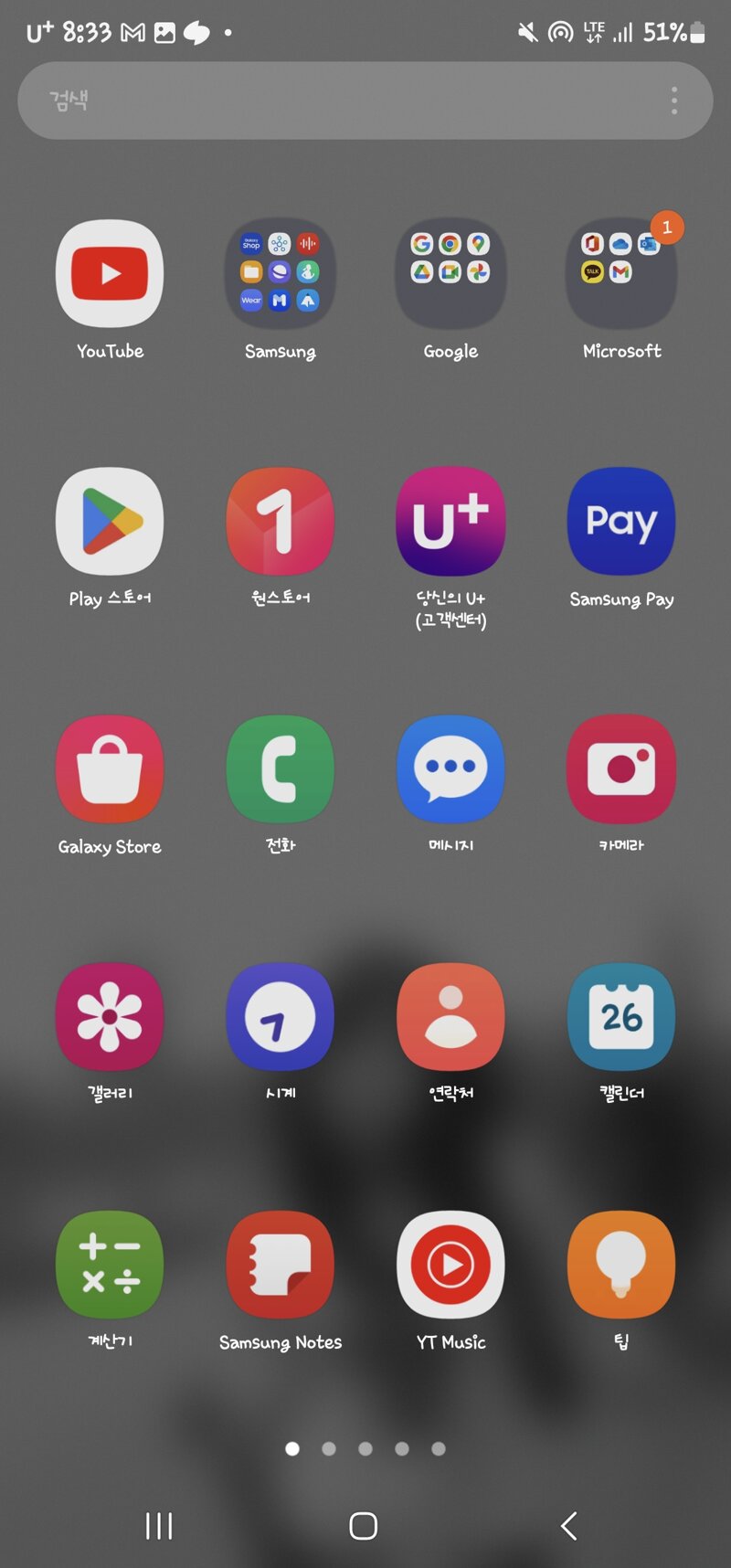Screen dimensions: 731x1568
Task: Open Galaxy Store
Action: [110, 769]
